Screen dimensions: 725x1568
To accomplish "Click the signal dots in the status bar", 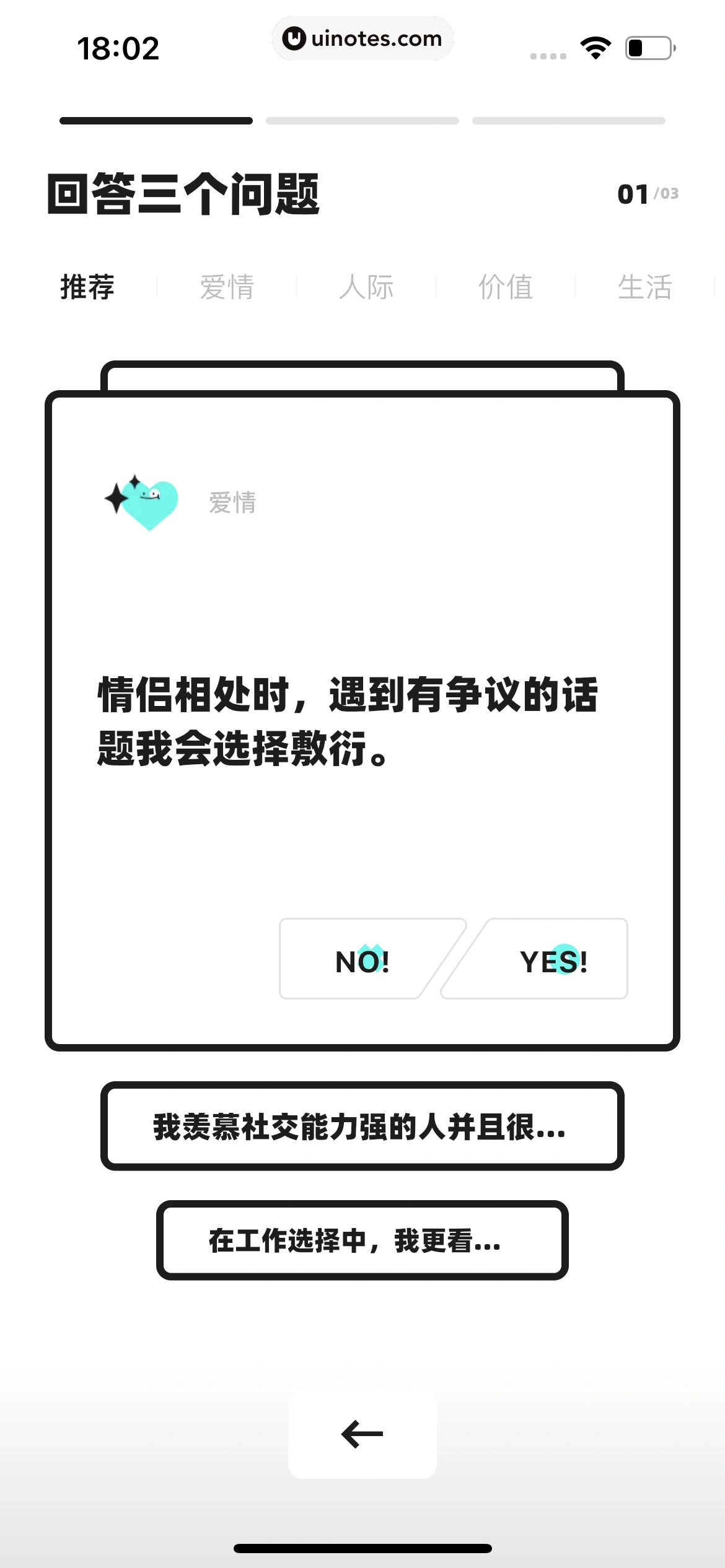I will (x=548, y=54).
